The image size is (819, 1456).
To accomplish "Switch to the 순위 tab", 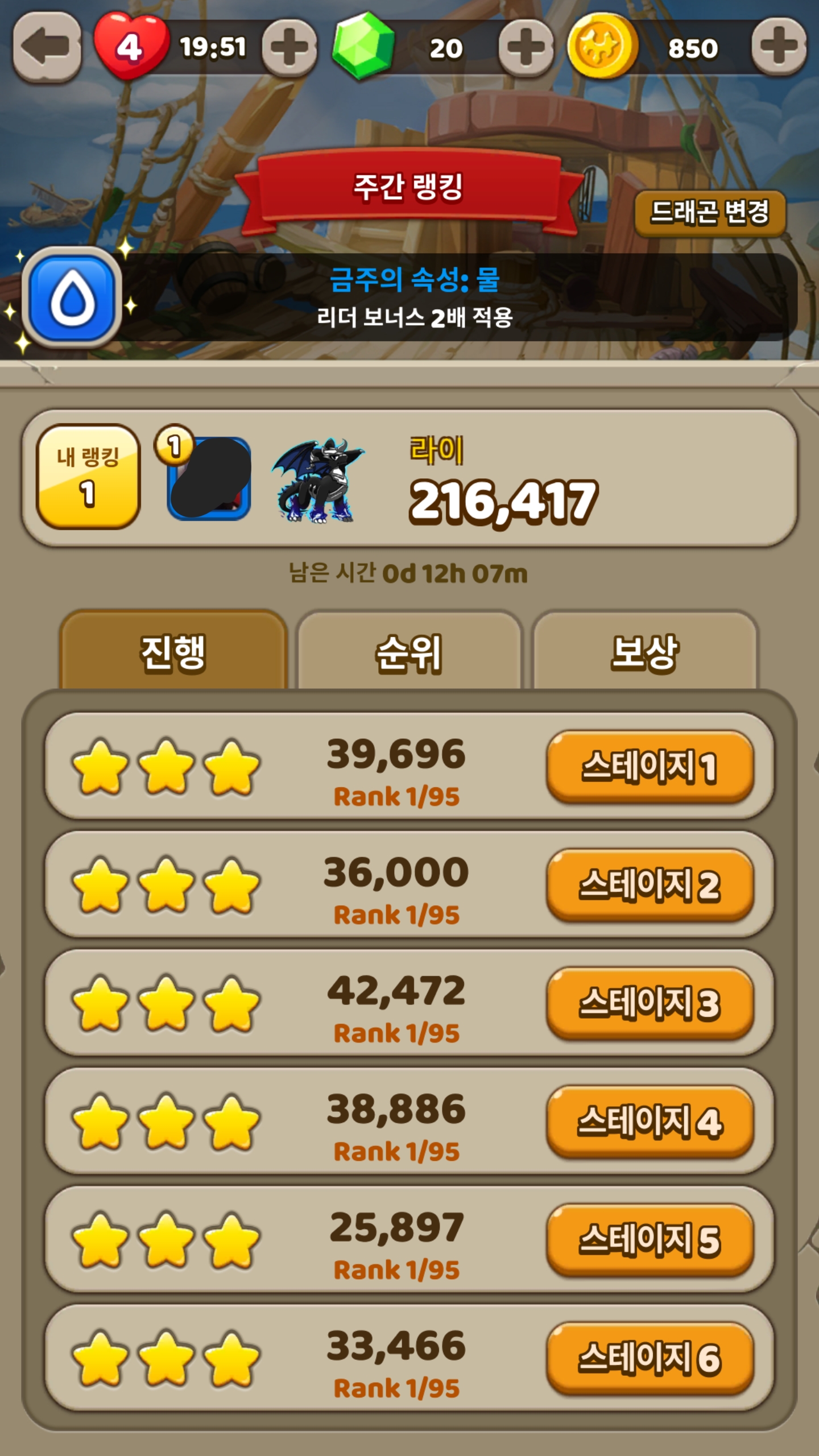I will point(409,651).
